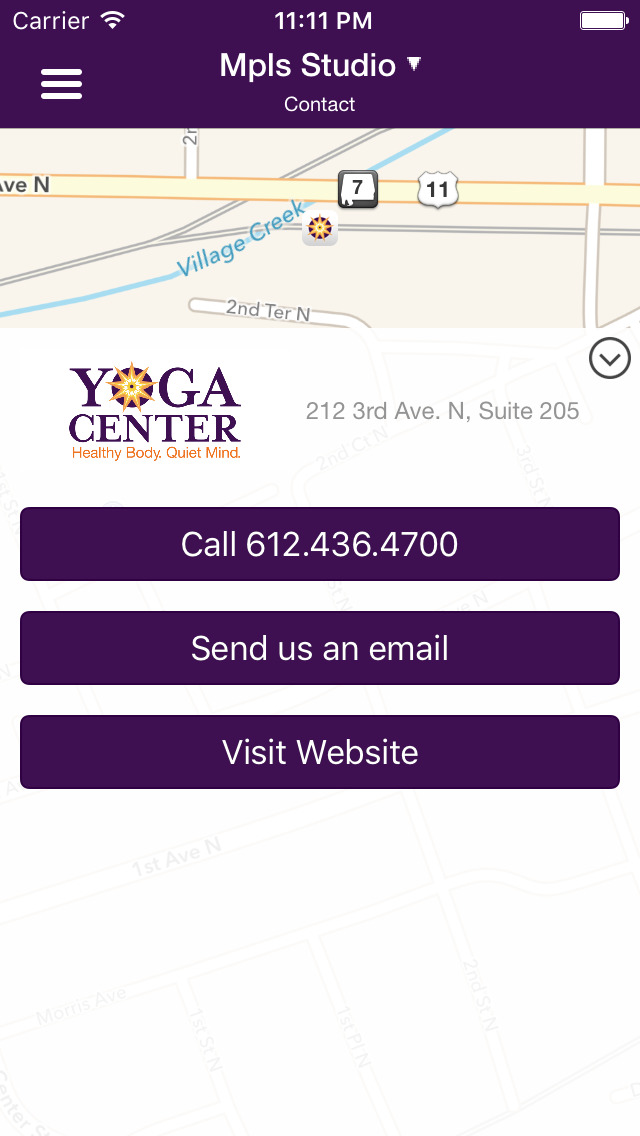Tap the yoga studio map pin

tap(320, 228)
